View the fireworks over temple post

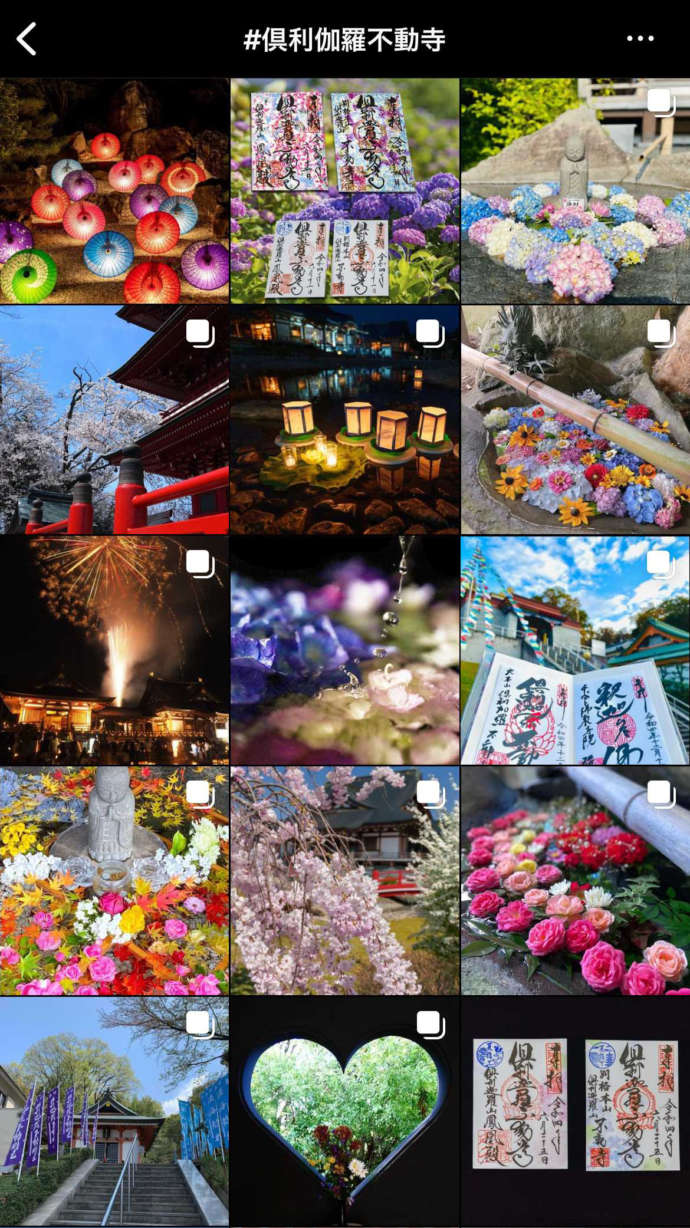point(114,650)
